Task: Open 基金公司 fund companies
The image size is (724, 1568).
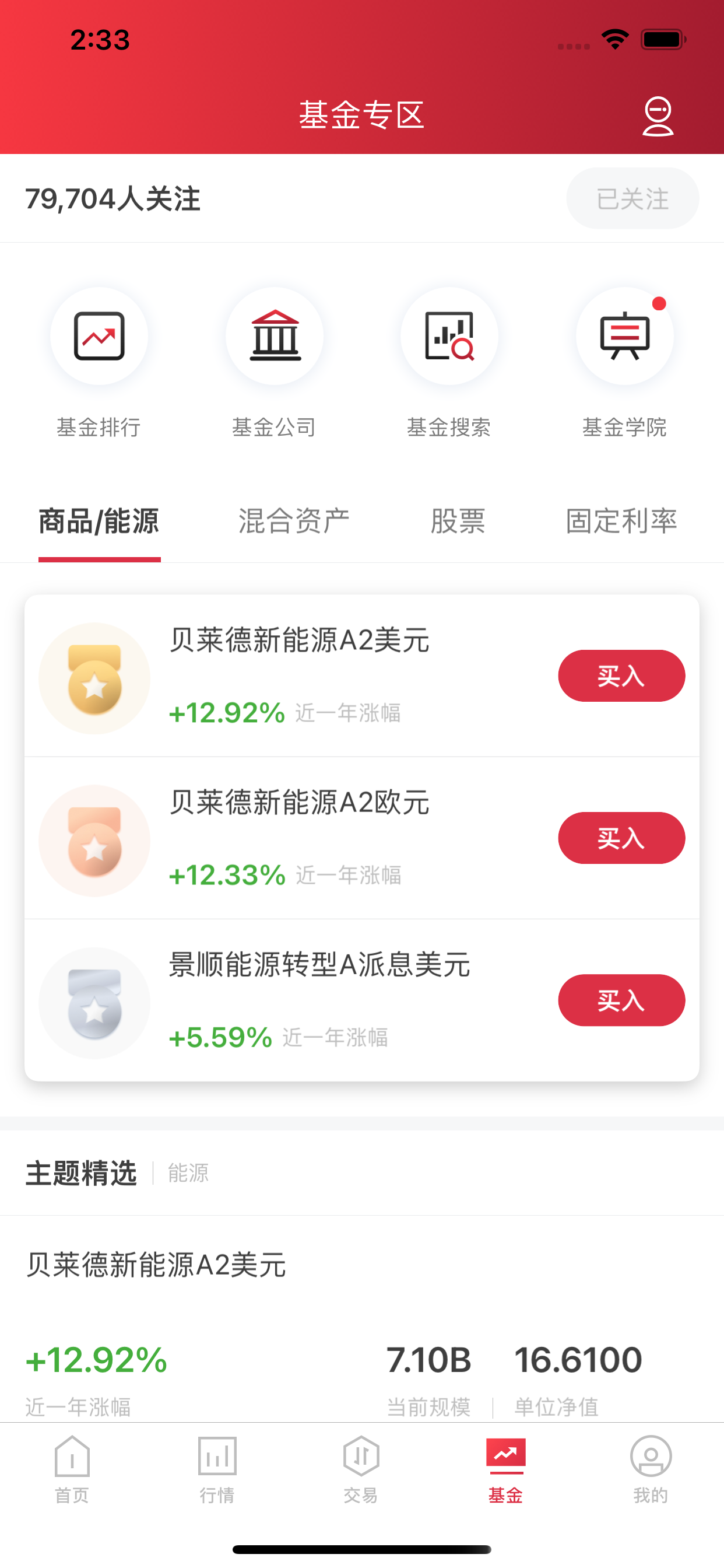Action: 274,363
